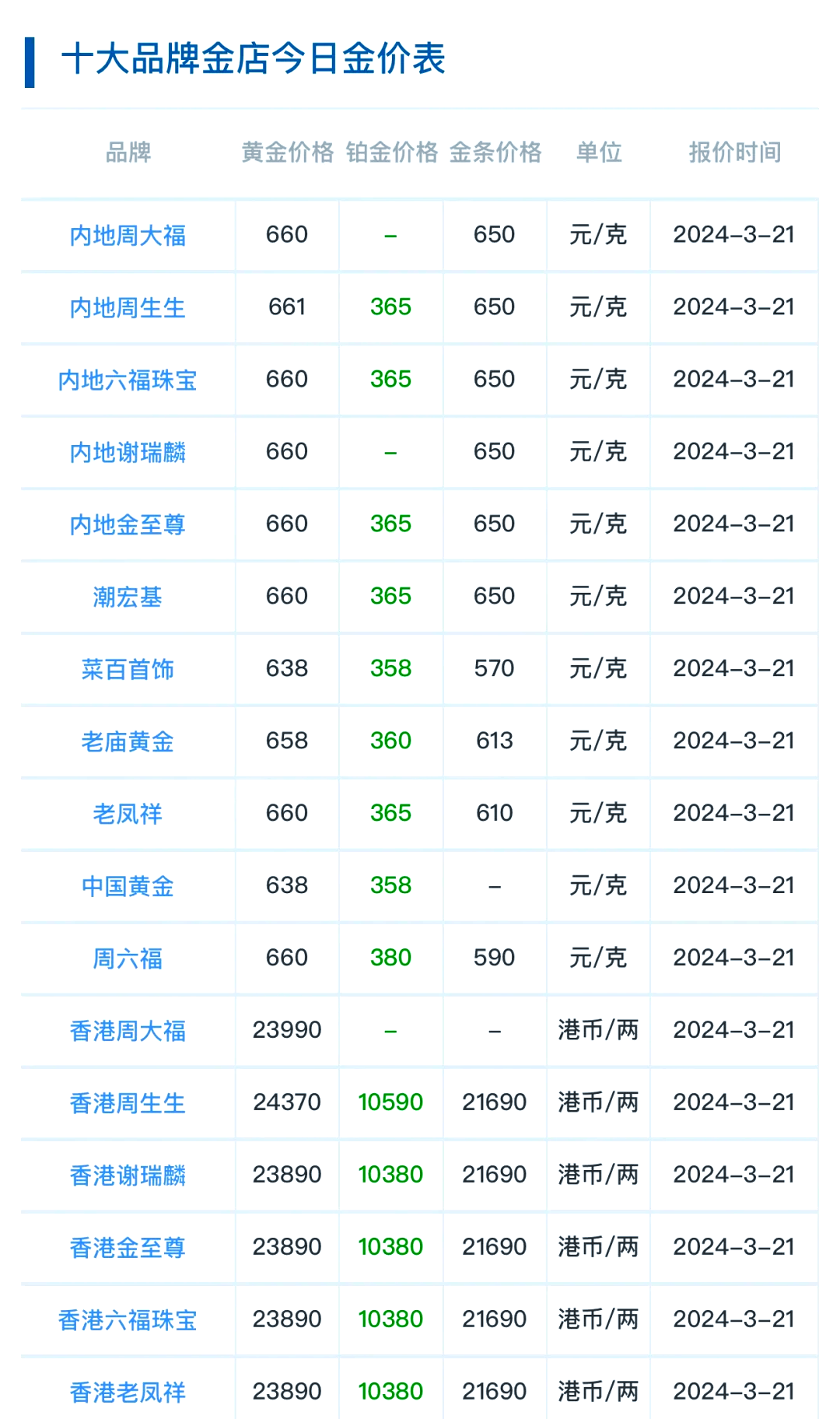Viewport: 840px width, 1419px height.
Task: Tap the 香港谢瑞麟 brand link
Action: pos(128,1176)
